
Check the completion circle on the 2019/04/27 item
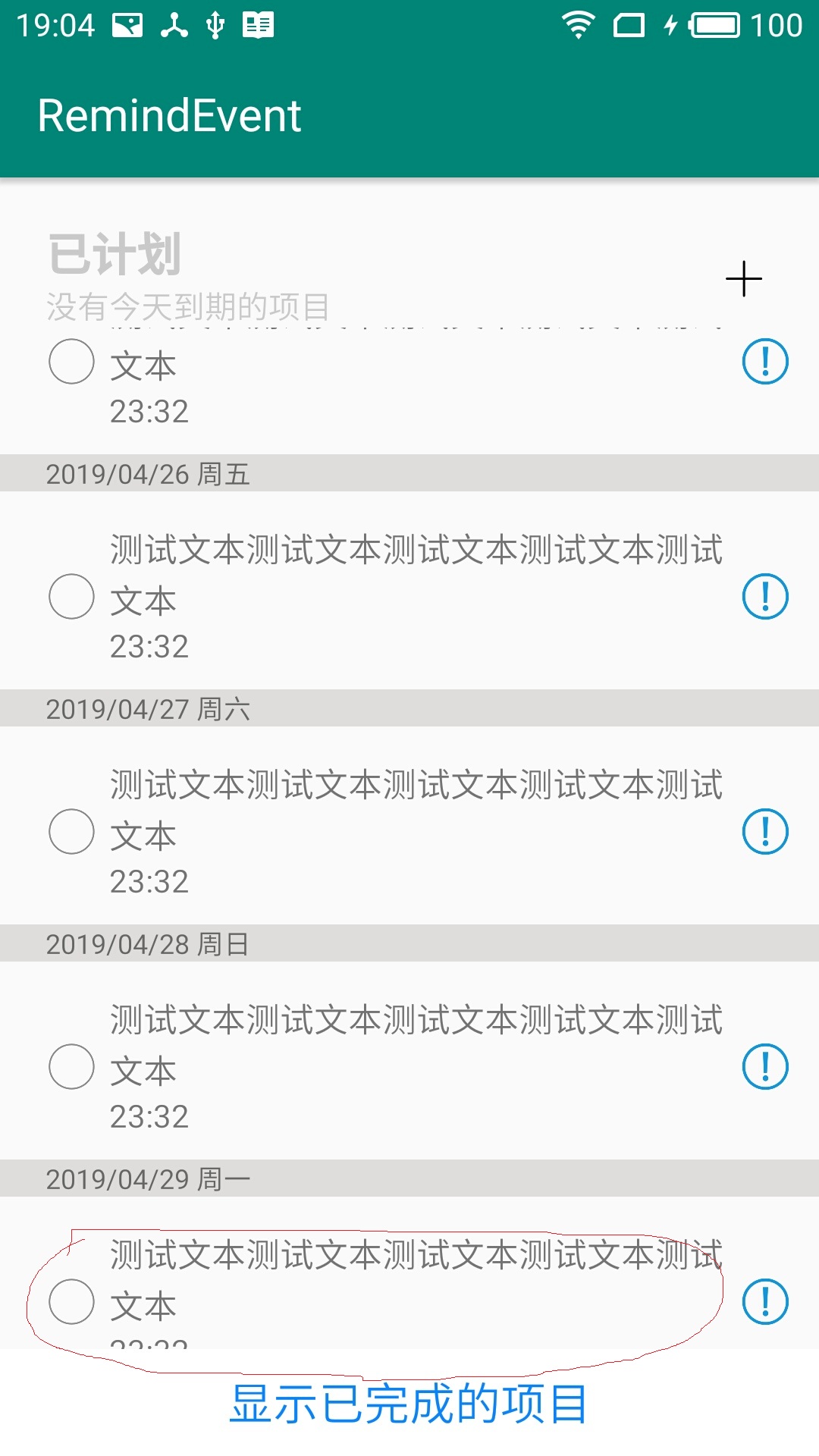[71, 833]
